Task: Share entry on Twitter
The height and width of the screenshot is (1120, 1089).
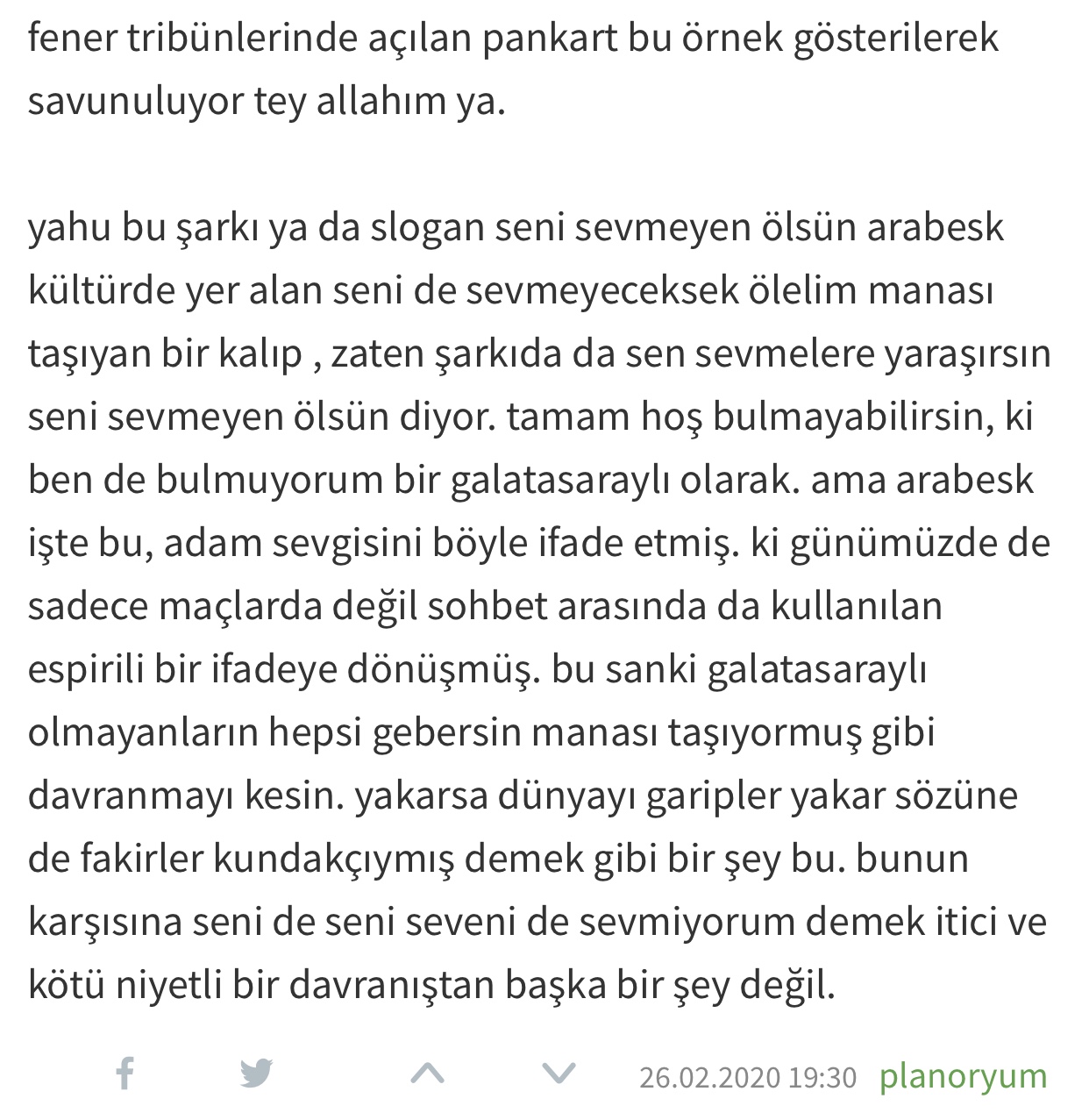Action: pos(256,1074)
